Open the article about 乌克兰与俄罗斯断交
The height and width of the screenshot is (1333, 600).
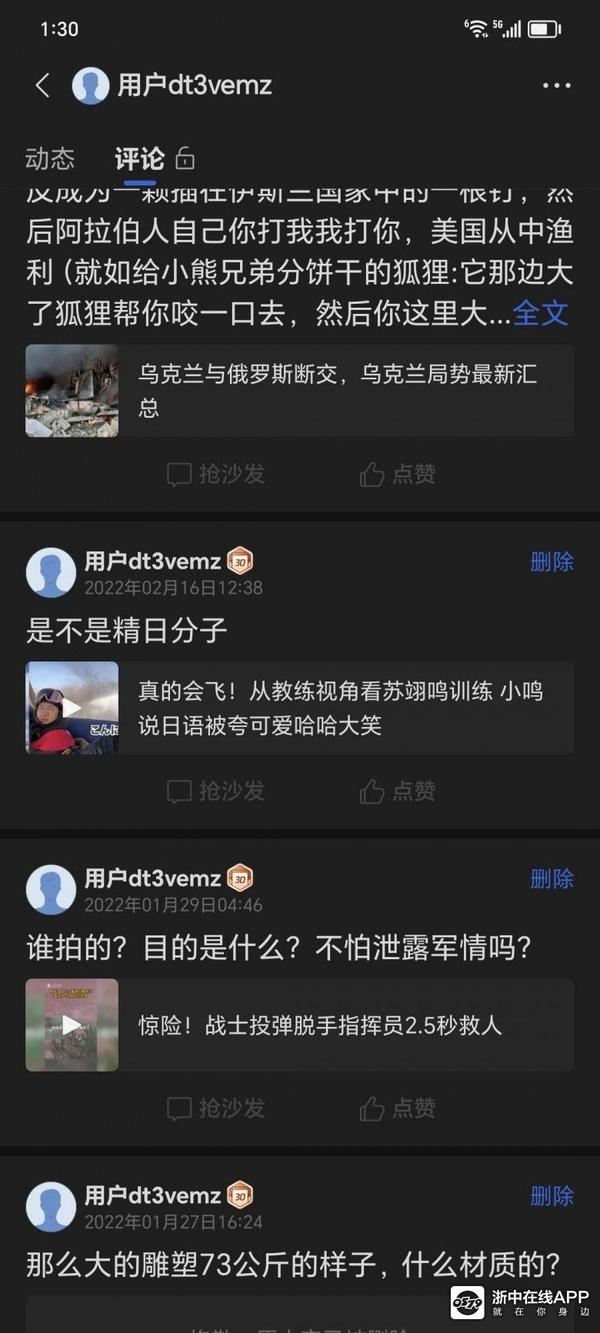[300, 390]
